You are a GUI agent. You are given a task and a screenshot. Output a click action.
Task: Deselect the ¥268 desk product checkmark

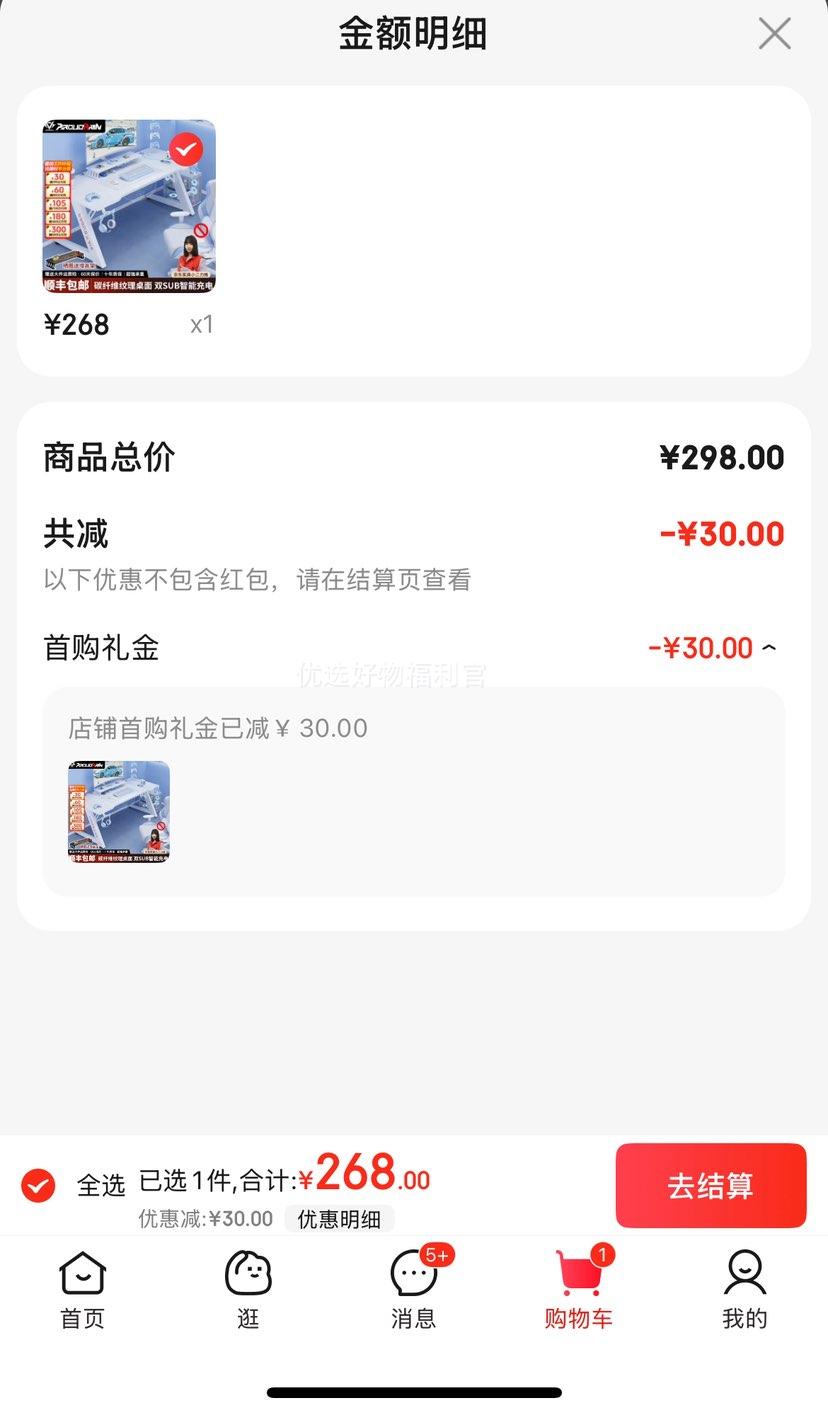185,150
